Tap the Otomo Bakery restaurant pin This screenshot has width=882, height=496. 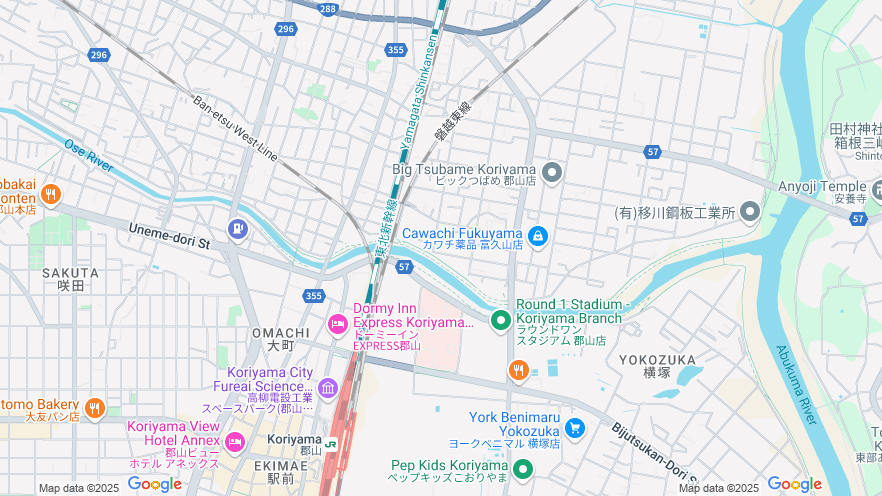94,407
